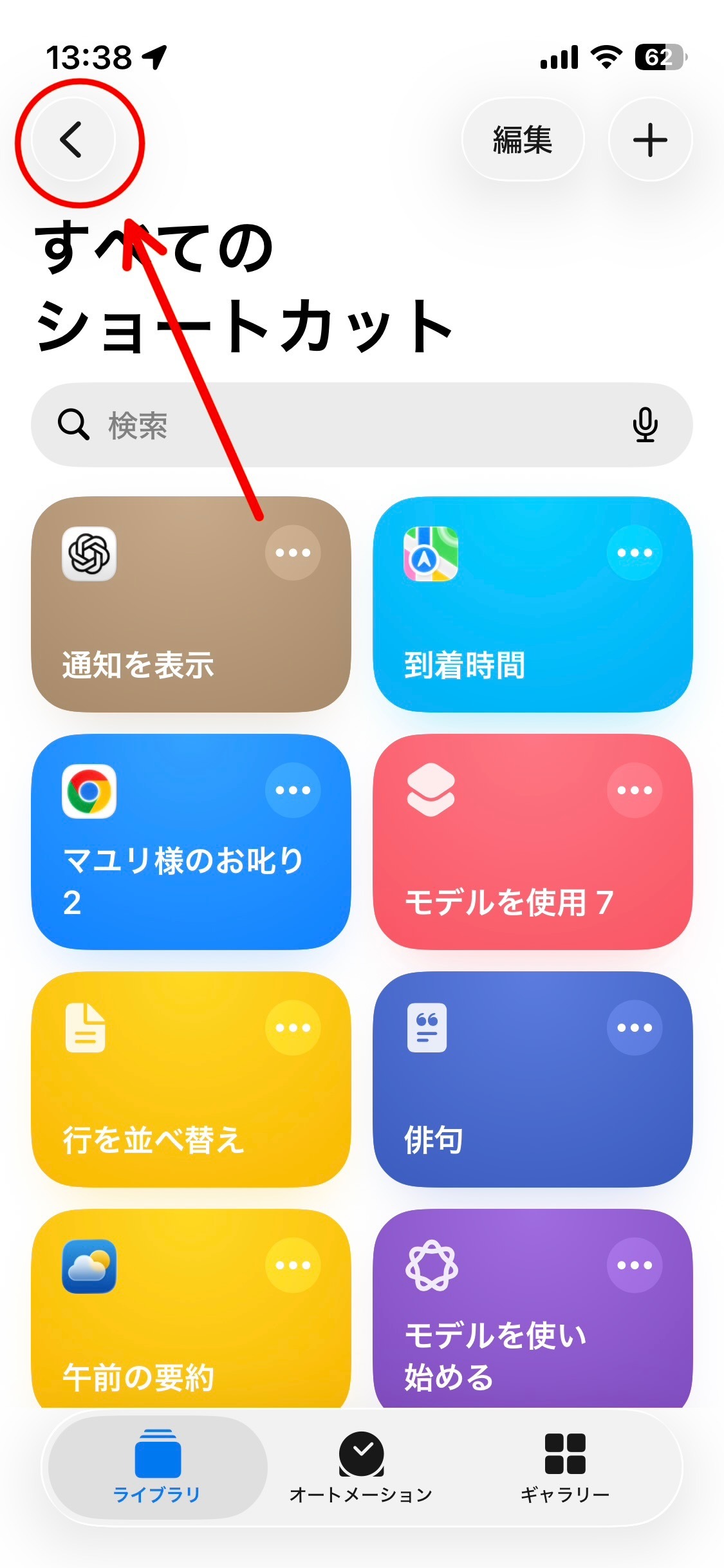
Task: Run the 俳句 shortcut
Action: tap(533, 1079)
